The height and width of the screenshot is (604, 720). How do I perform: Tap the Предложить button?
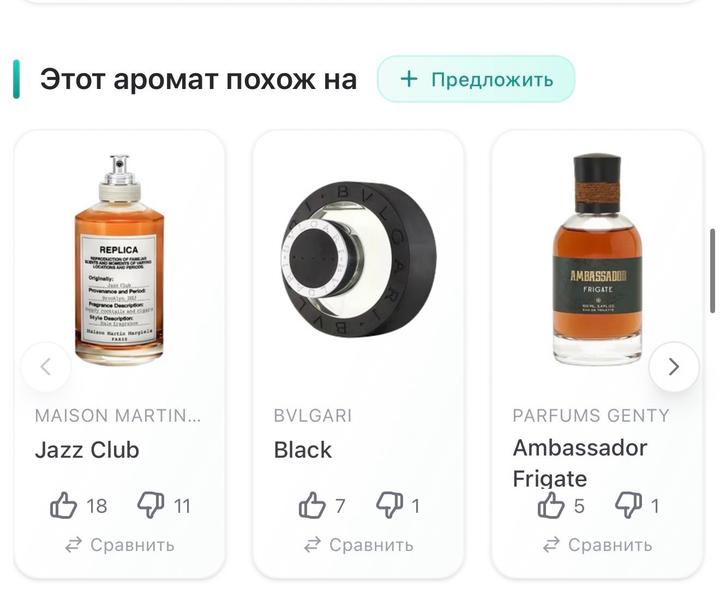[476, 79]
